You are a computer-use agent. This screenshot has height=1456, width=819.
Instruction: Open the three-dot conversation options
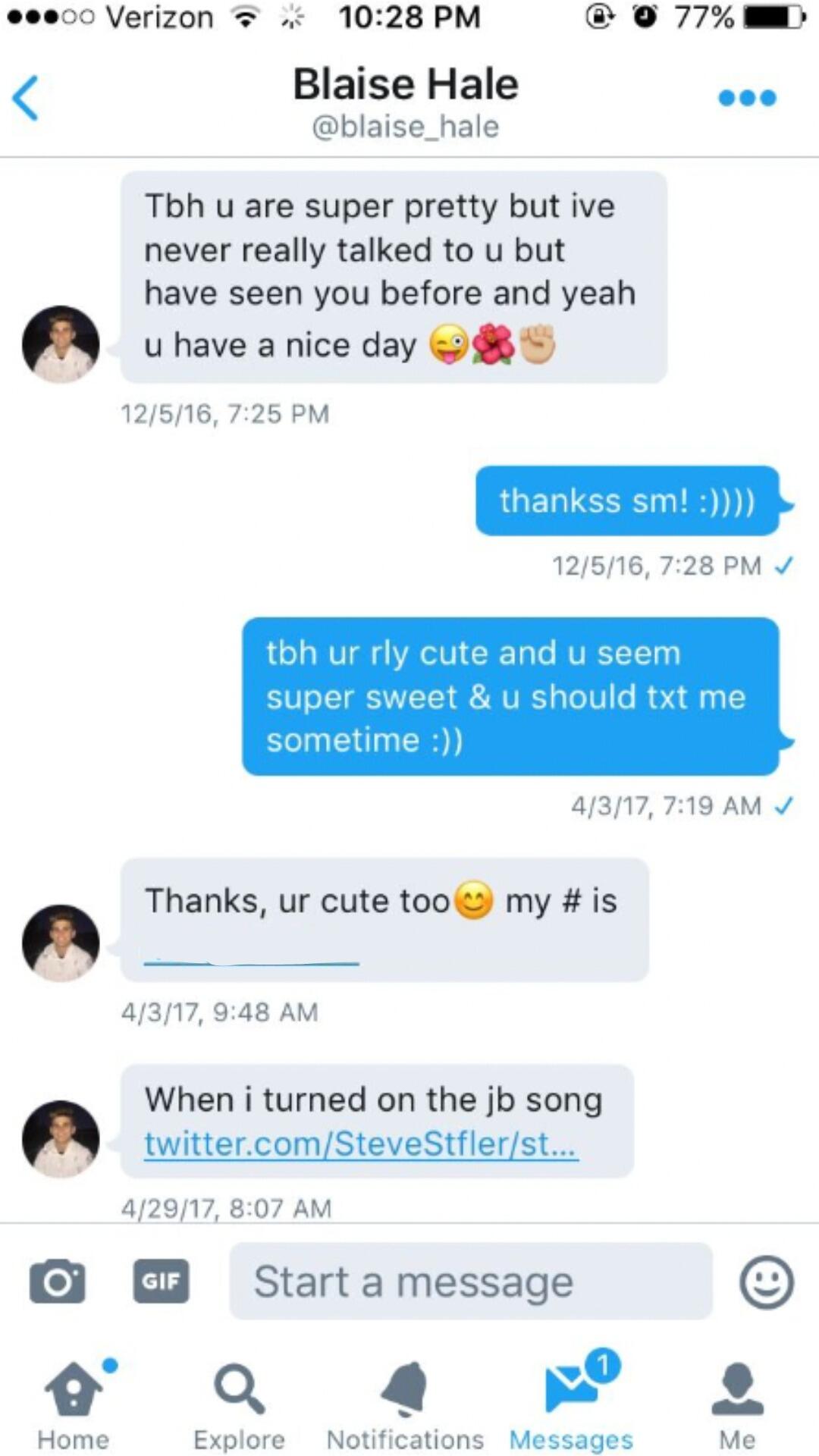(x=747, y=98)
